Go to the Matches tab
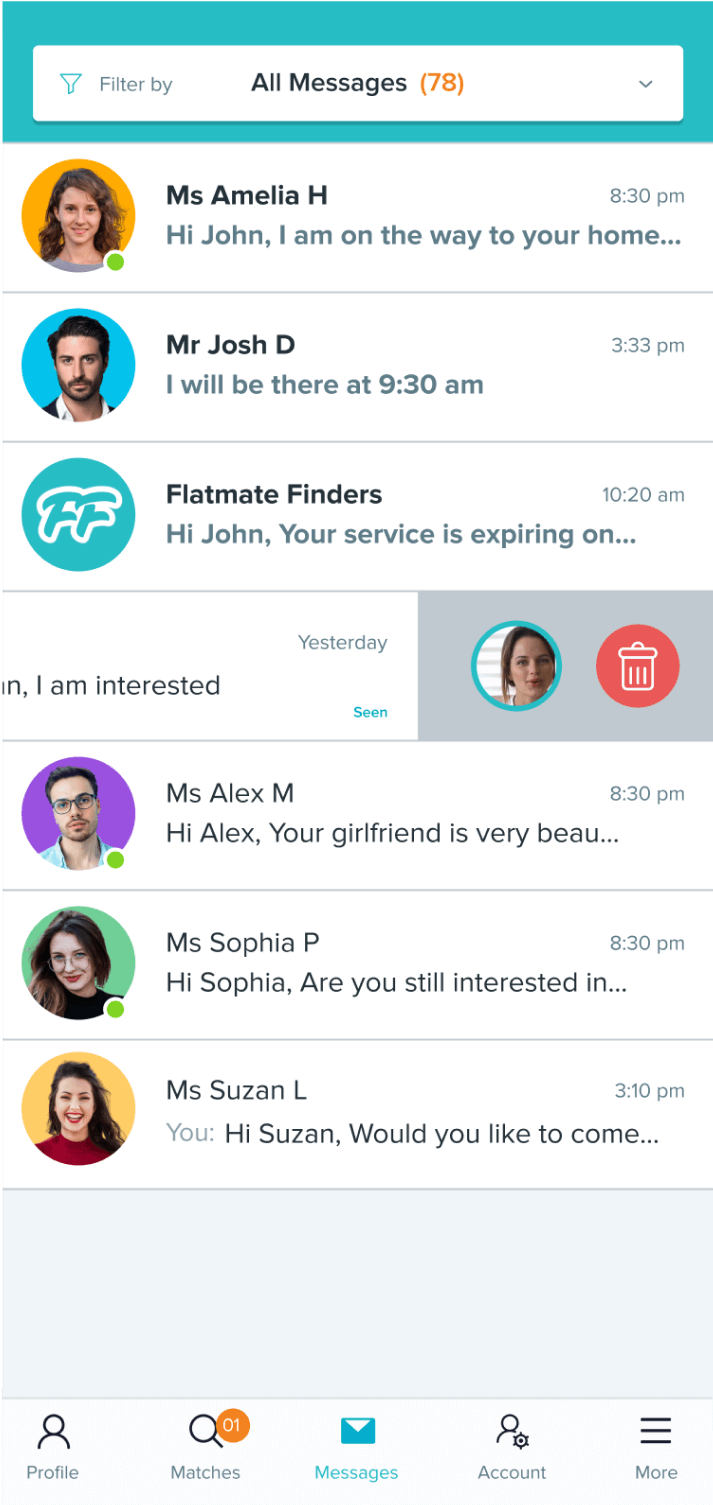Image resolution: width=713 pixels, height=1505 pixels. click(x=206, y=1448)
